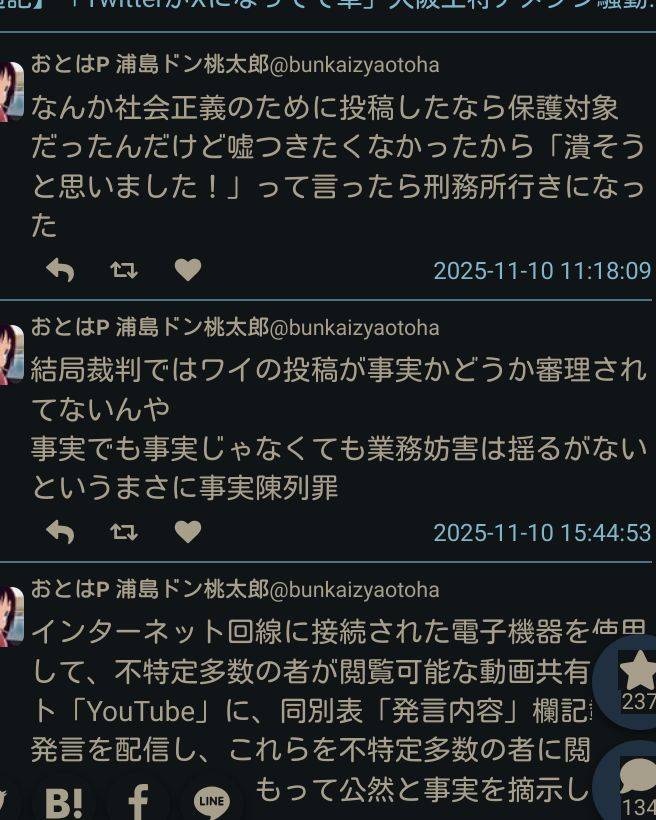Like the 15:44:53 post
656x820 pixels.
click(x=188, y=533)
